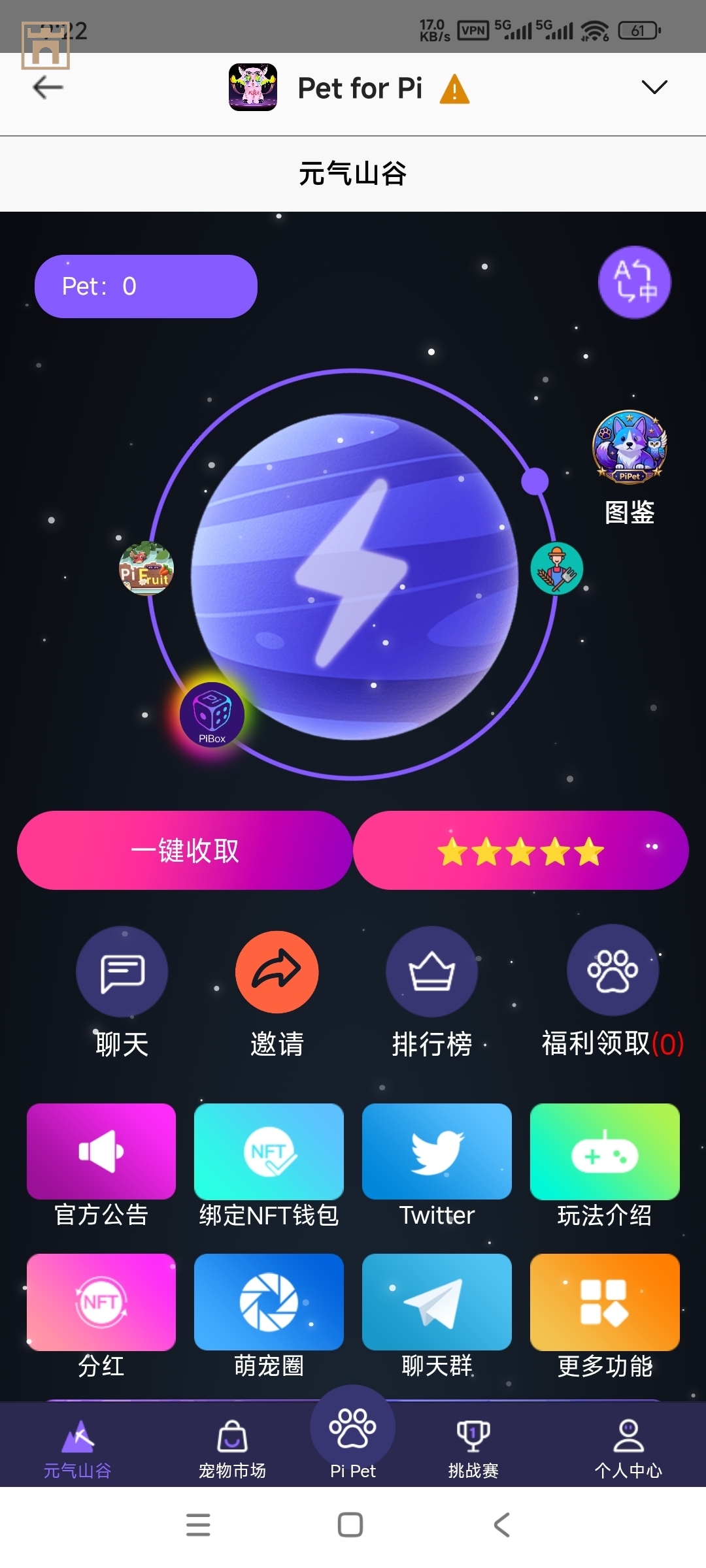Open 更多功能 more features
Viewport: 706px width, 1568px height.
pyautogui.click(x=605, y=1302)
